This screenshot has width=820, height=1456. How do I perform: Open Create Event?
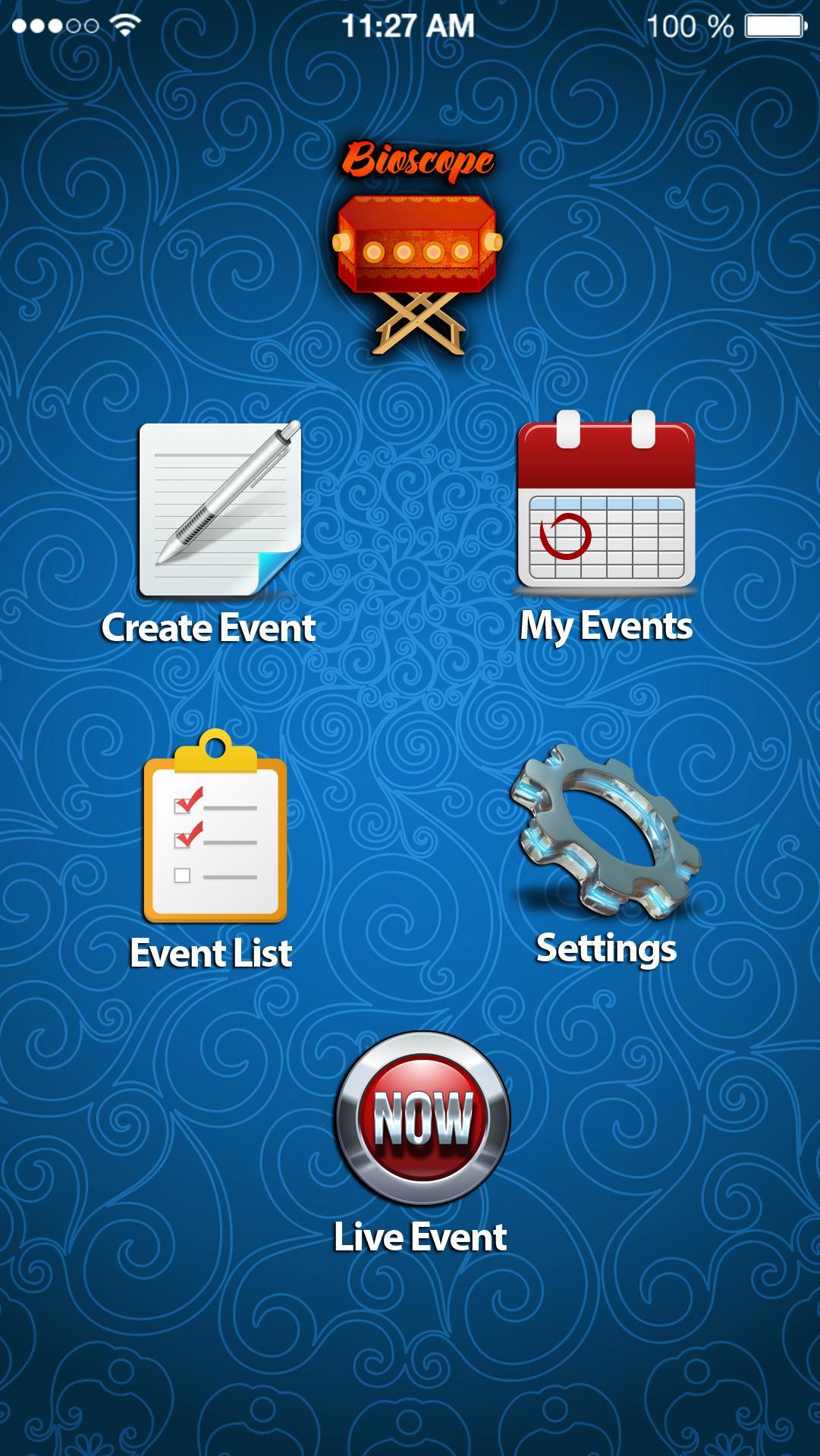pos(218,510)
